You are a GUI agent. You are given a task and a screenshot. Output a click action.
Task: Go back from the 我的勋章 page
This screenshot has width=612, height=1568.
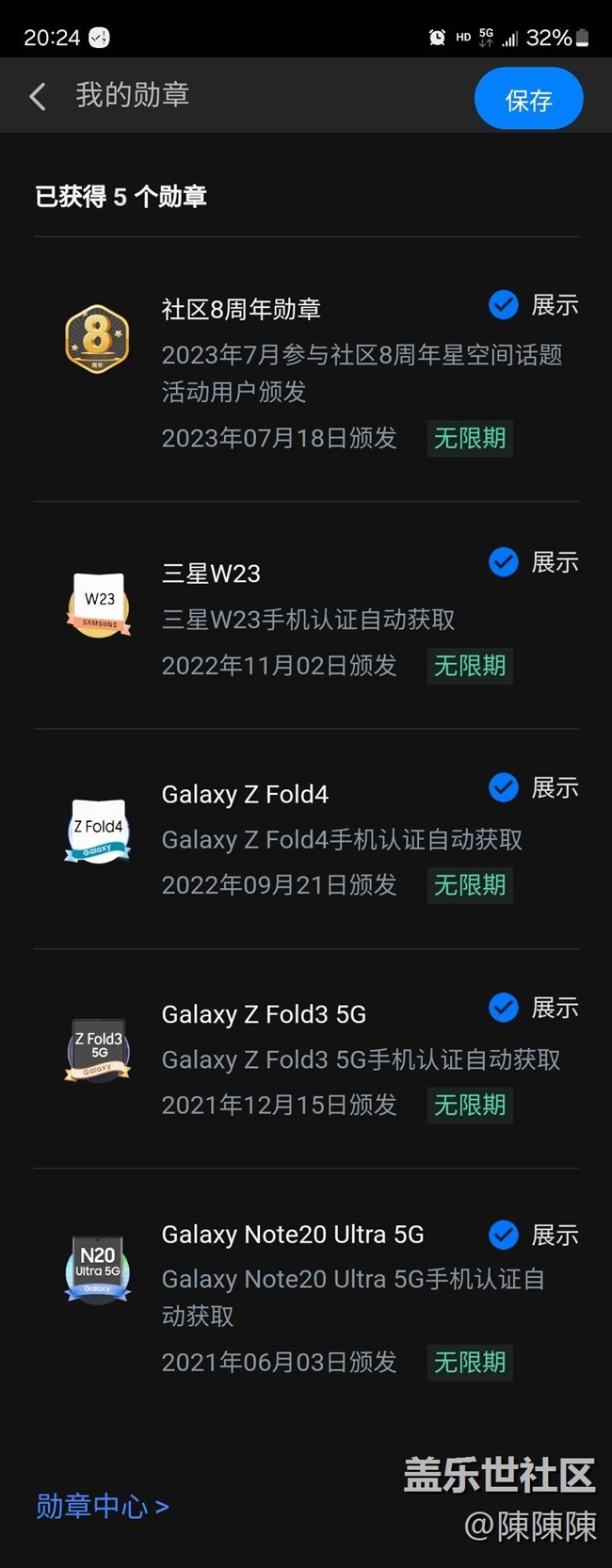tap(38, 96)
